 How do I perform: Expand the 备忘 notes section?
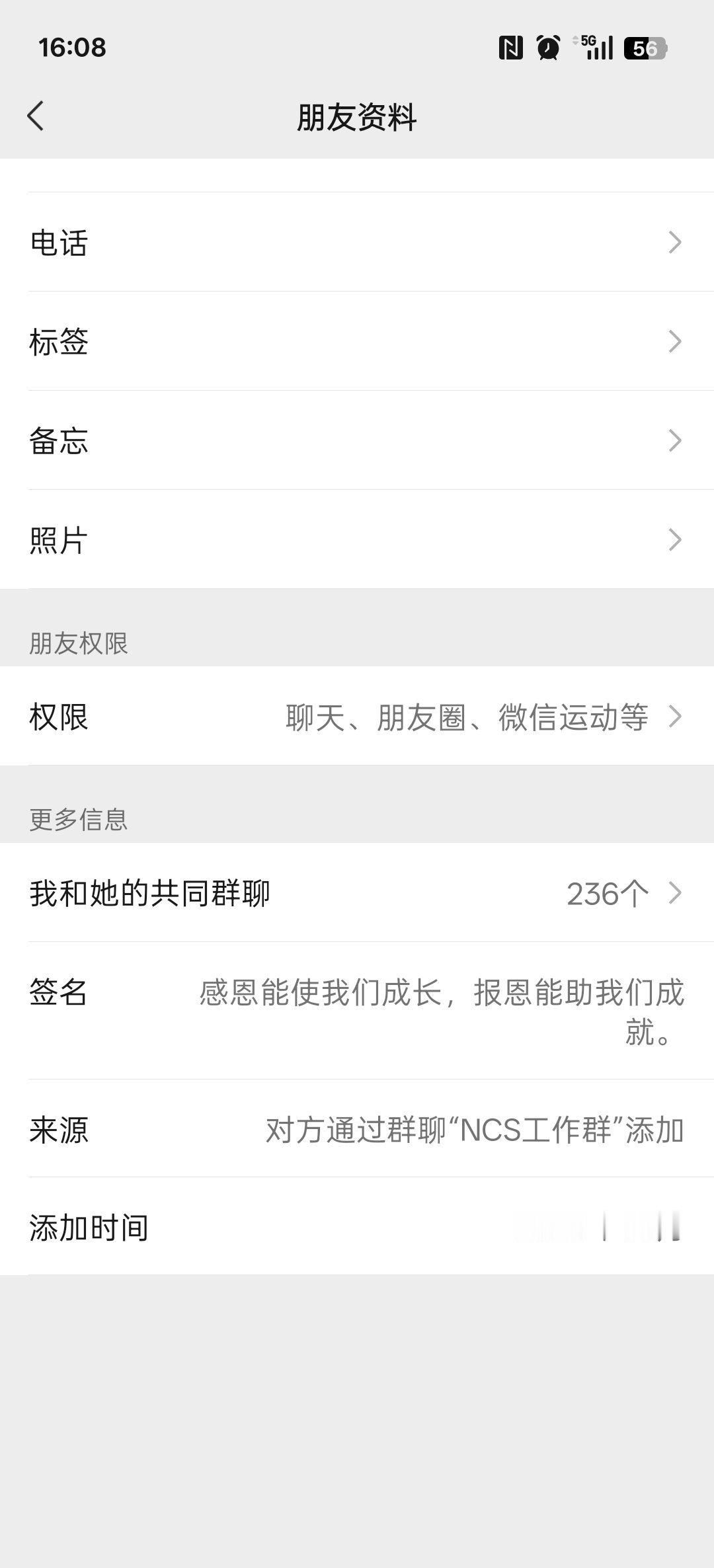click(357, 442)
